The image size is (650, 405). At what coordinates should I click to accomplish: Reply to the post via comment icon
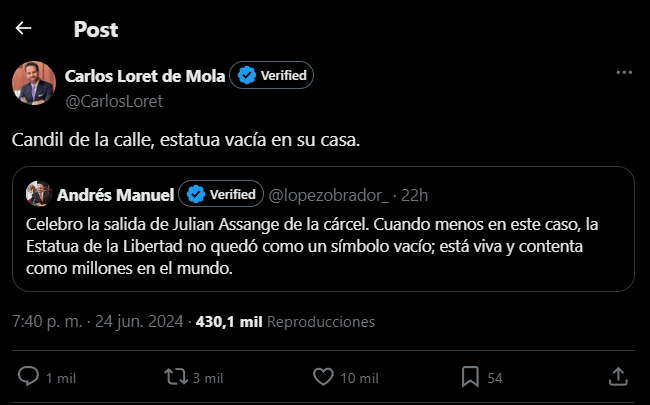(x=30, y=377)
